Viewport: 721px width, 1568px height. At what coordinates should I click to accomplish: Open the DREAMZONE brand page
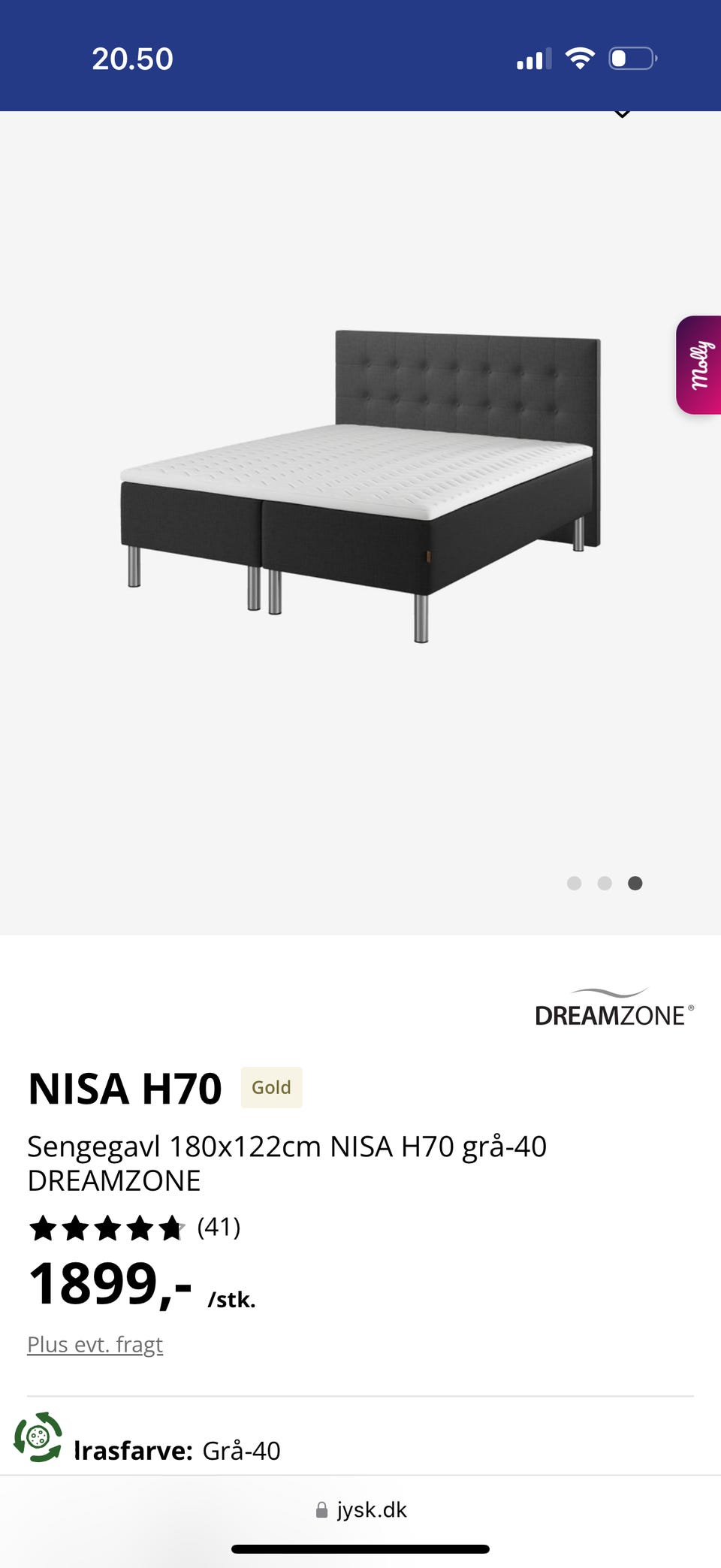614,1008
